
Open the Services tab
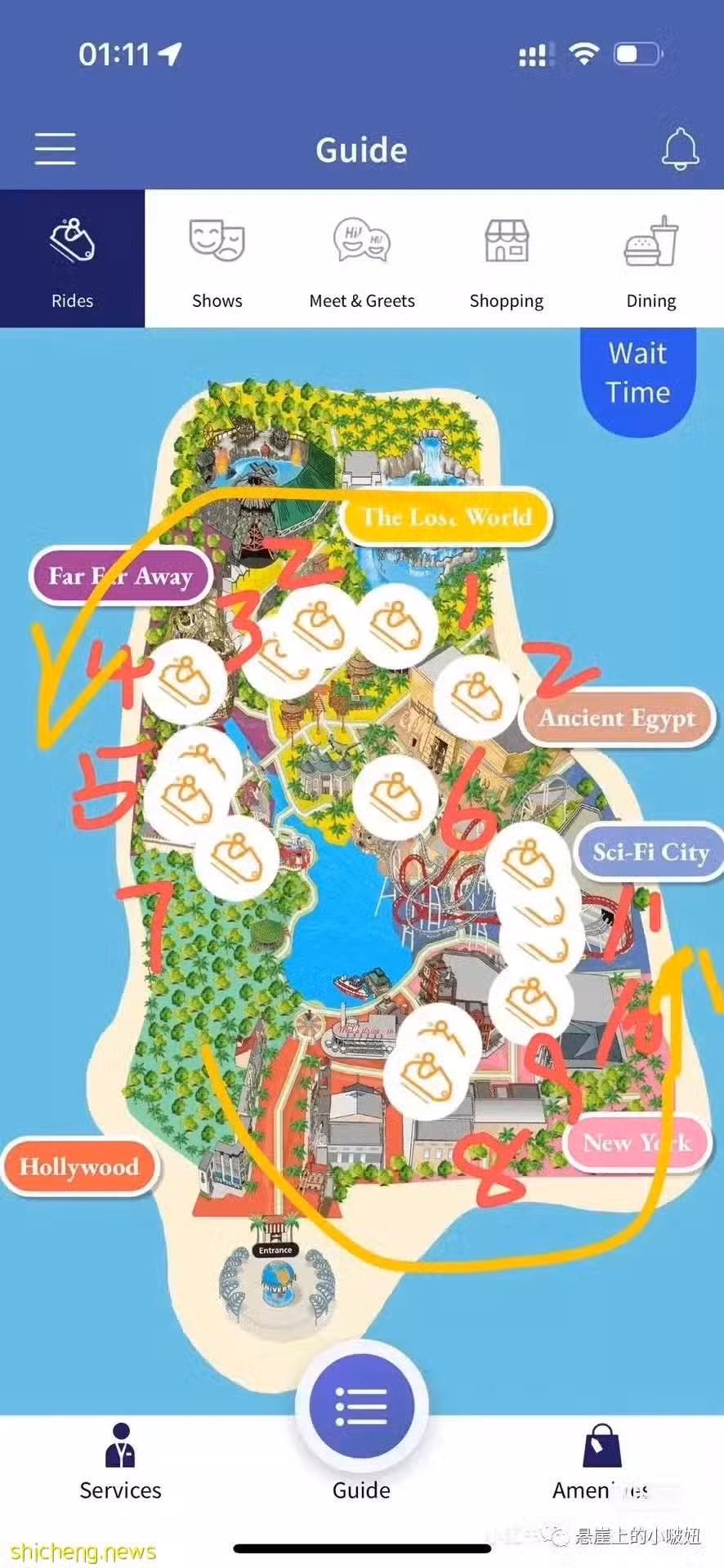pos(120,1462)
